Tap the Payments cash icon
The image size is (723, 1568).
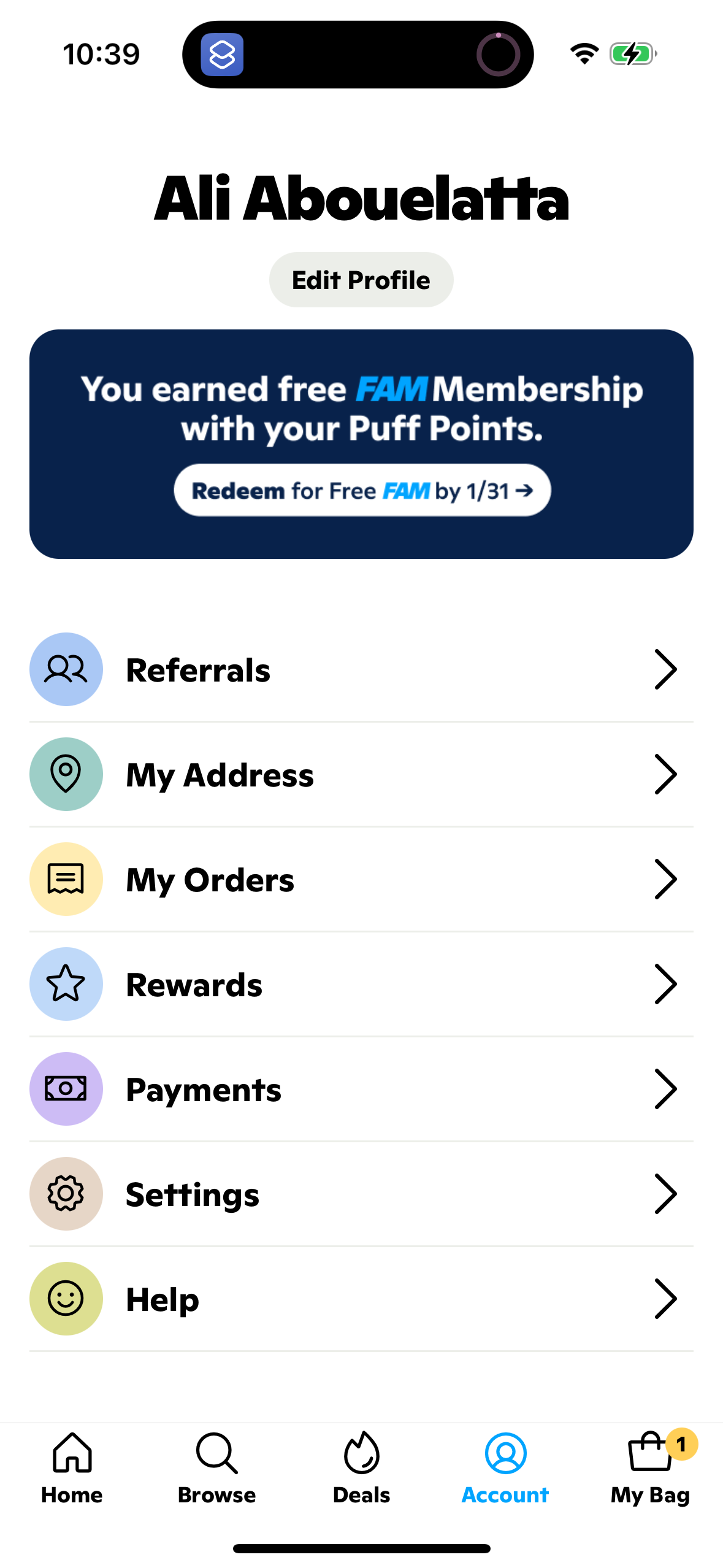(66, 1088)
